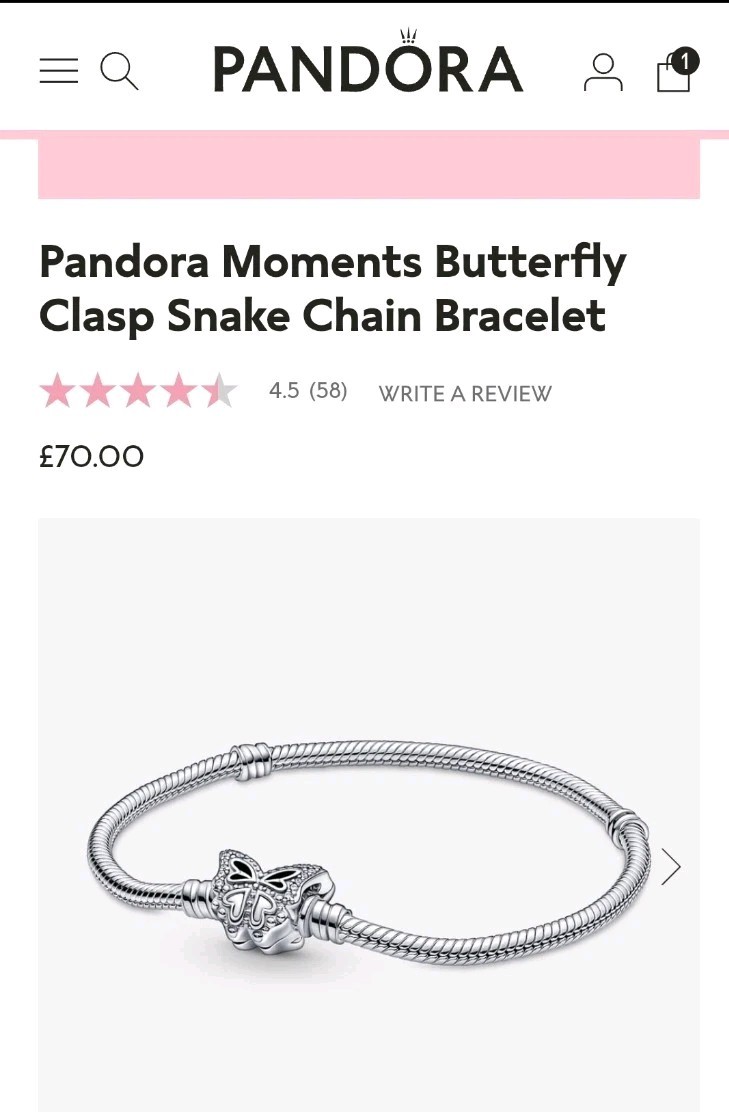The width and height of the screenshot is (729, 1112).
Task: Open the account profile icon
Action: pos(602,72)
